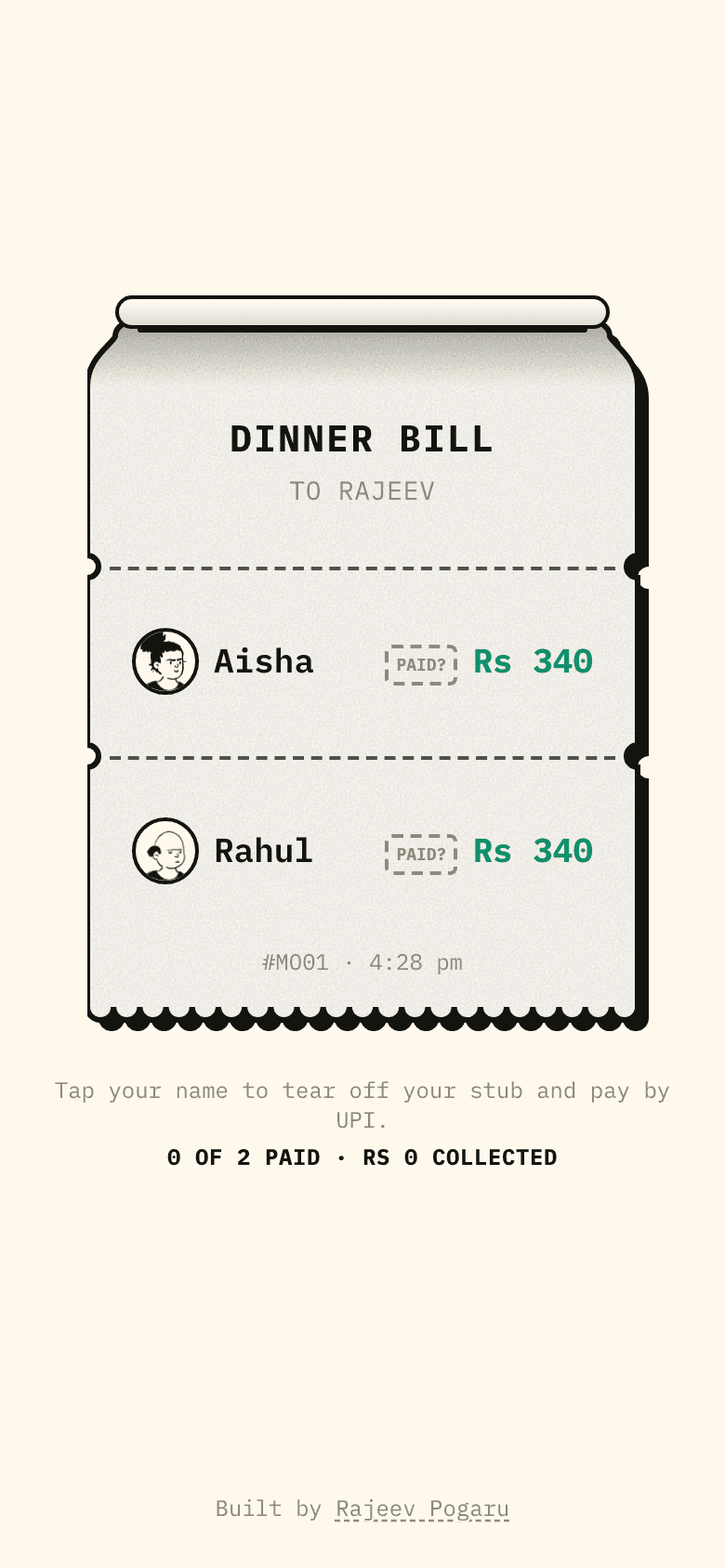Image resolution: width=725 pixels, height=1568 pixels.
Task: Open the Rajeev Pogaru link
Action: [x=422, y=1509]
